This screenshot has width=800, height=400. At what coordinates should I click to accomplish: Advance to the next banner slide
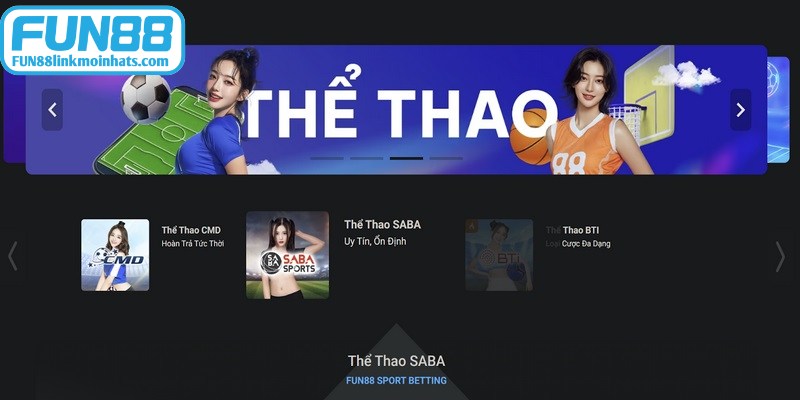[740, 109]
